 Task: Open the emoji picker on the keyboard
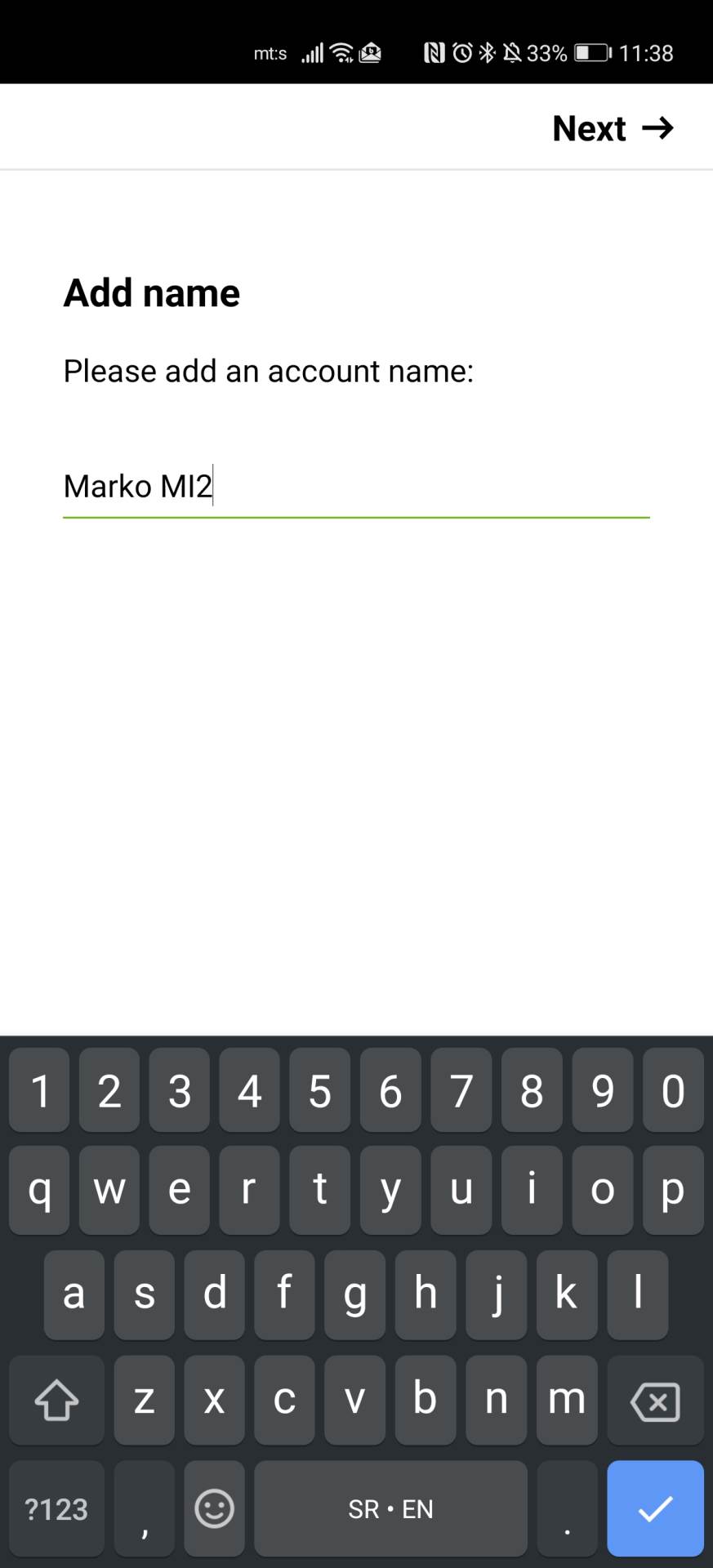point(213,1509)
